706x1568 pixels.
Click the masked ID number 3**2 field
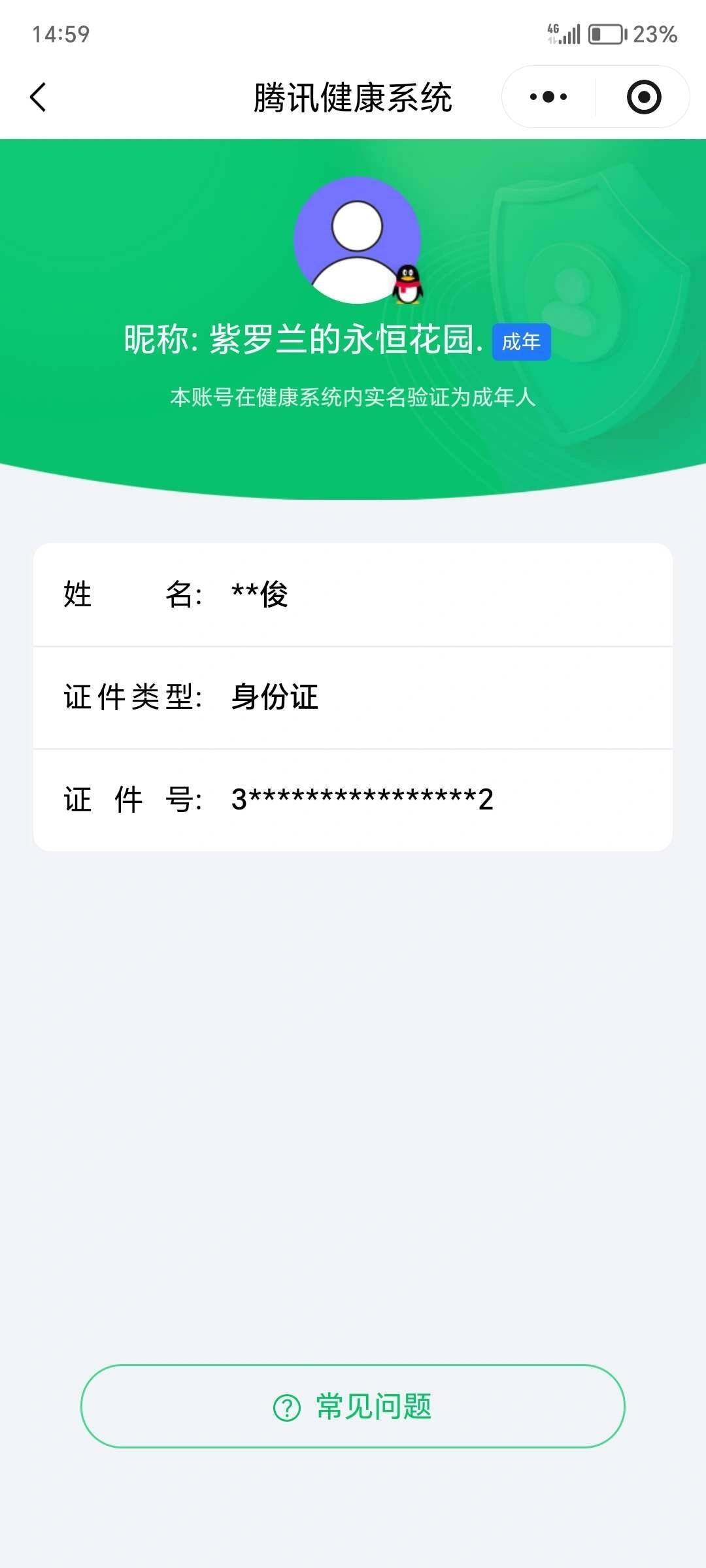[363, 798]
